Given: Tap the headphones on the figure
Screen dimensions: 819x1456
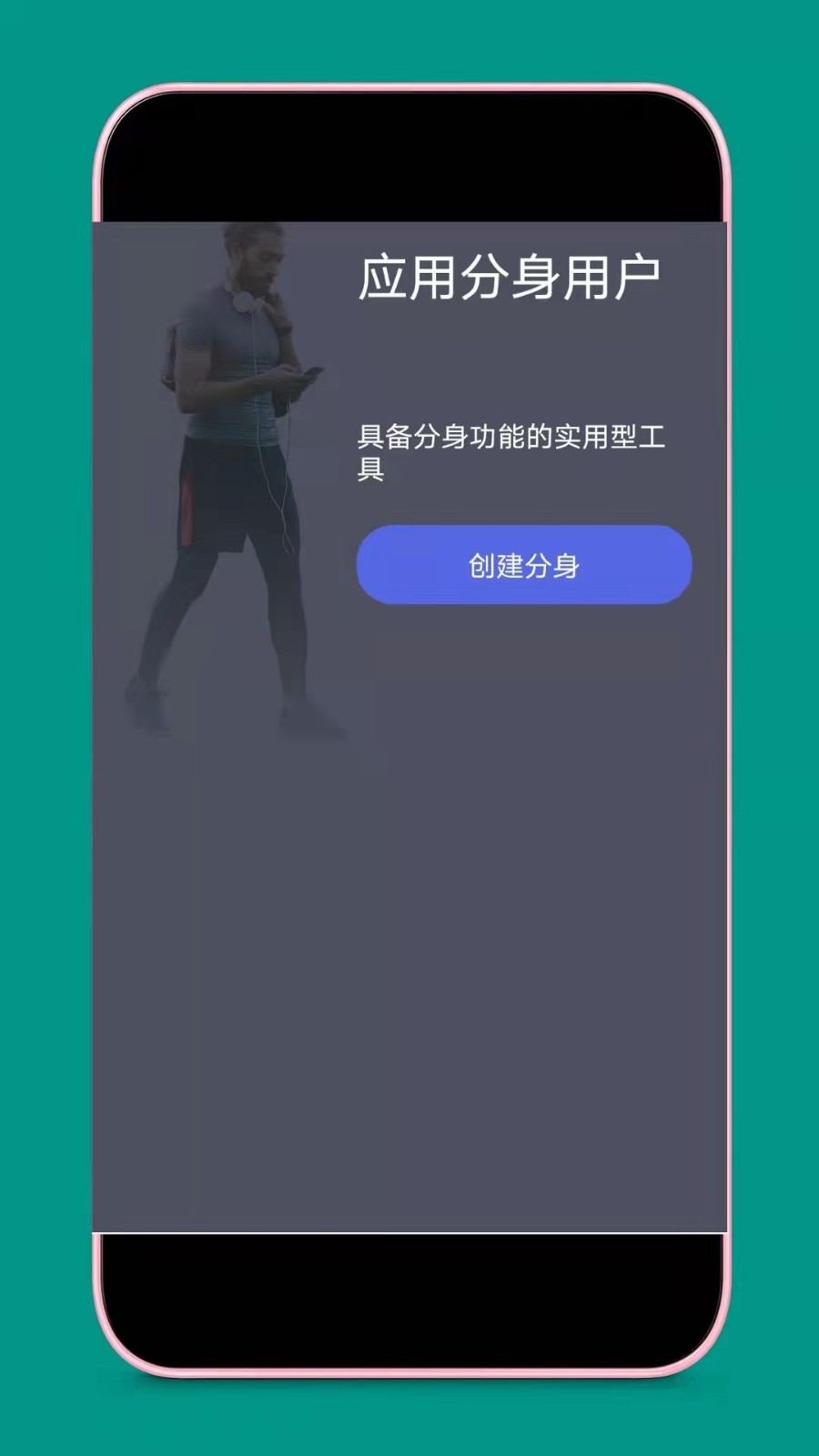Looking at the screenshot, I should pos(244,300).
